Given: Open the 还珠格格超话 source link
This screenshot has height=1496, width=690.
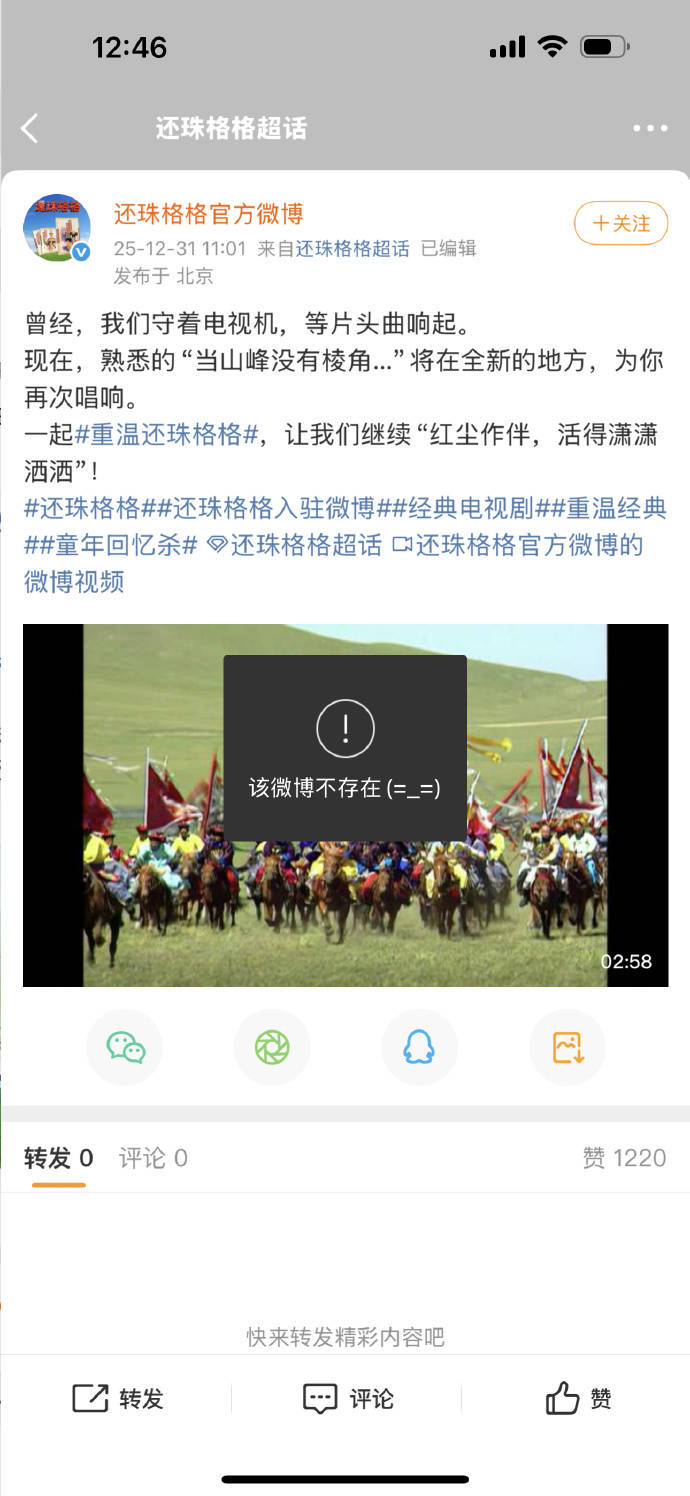Looking at the screenshot, I should coord(352,249).
